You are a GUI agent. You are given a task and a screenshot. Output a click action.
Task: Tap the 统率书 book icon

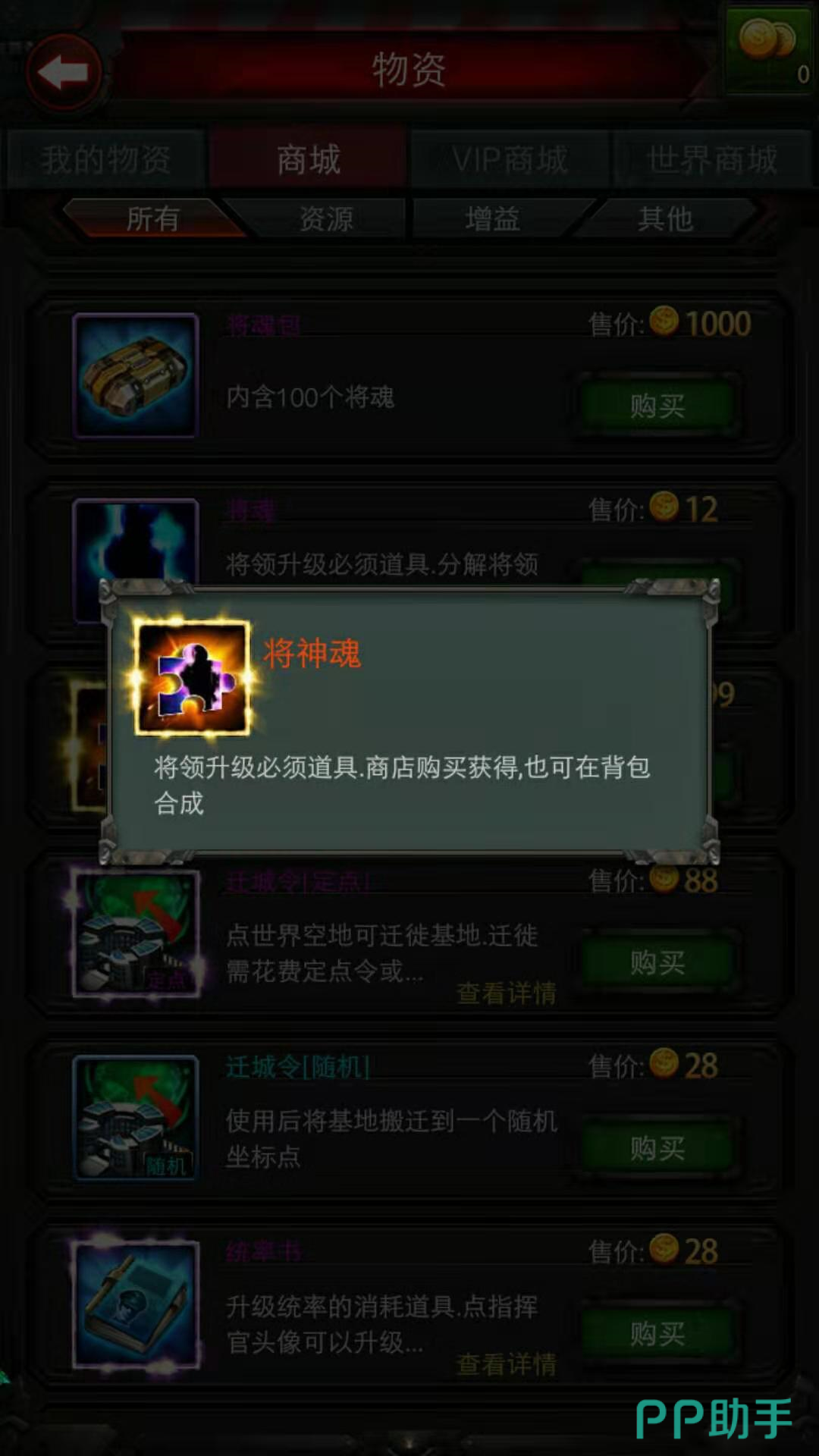click(x=136, y=1304)
